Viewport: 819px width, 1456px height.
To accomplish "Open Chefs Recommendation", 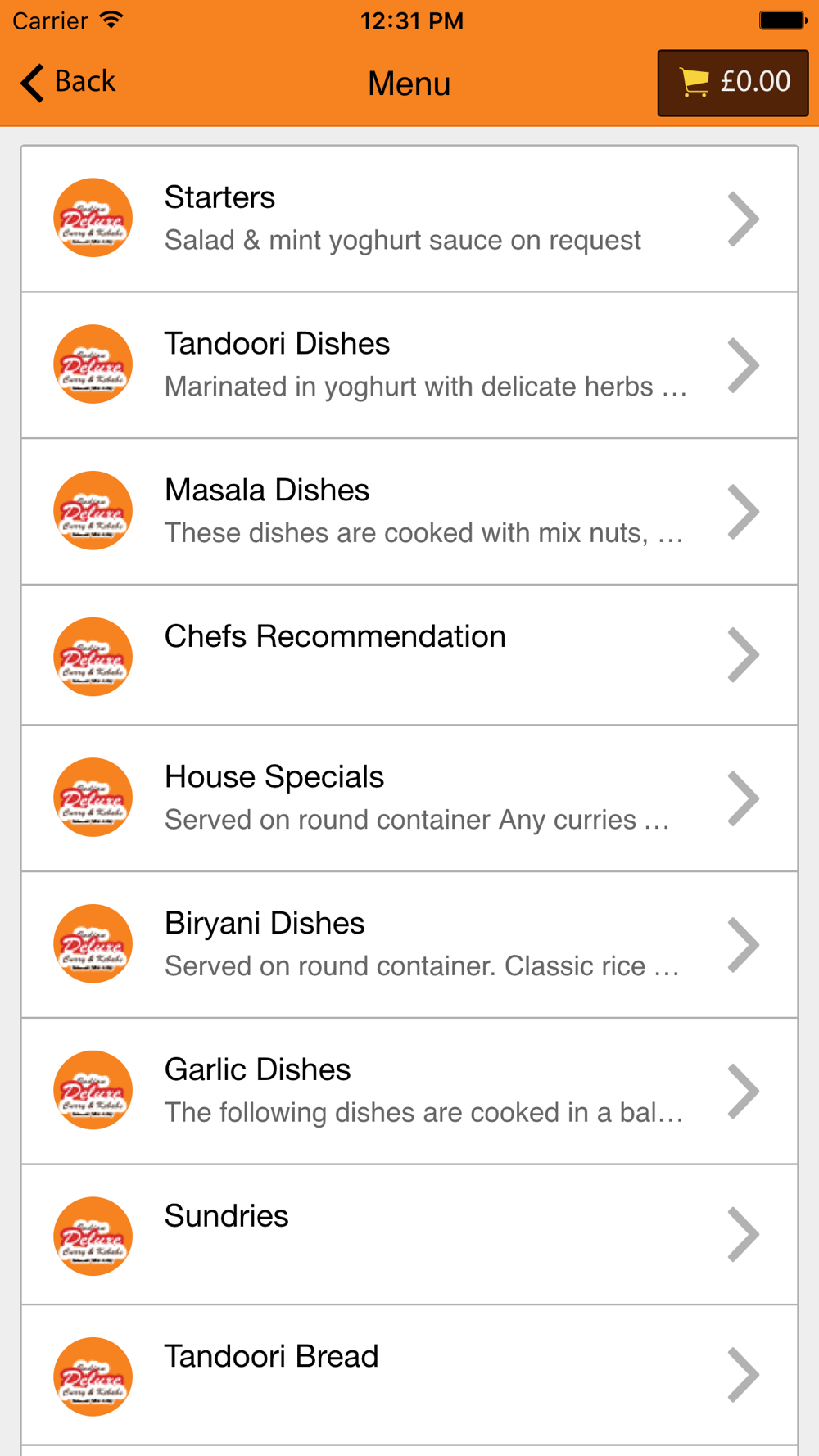I will click(x=409, y=655).
